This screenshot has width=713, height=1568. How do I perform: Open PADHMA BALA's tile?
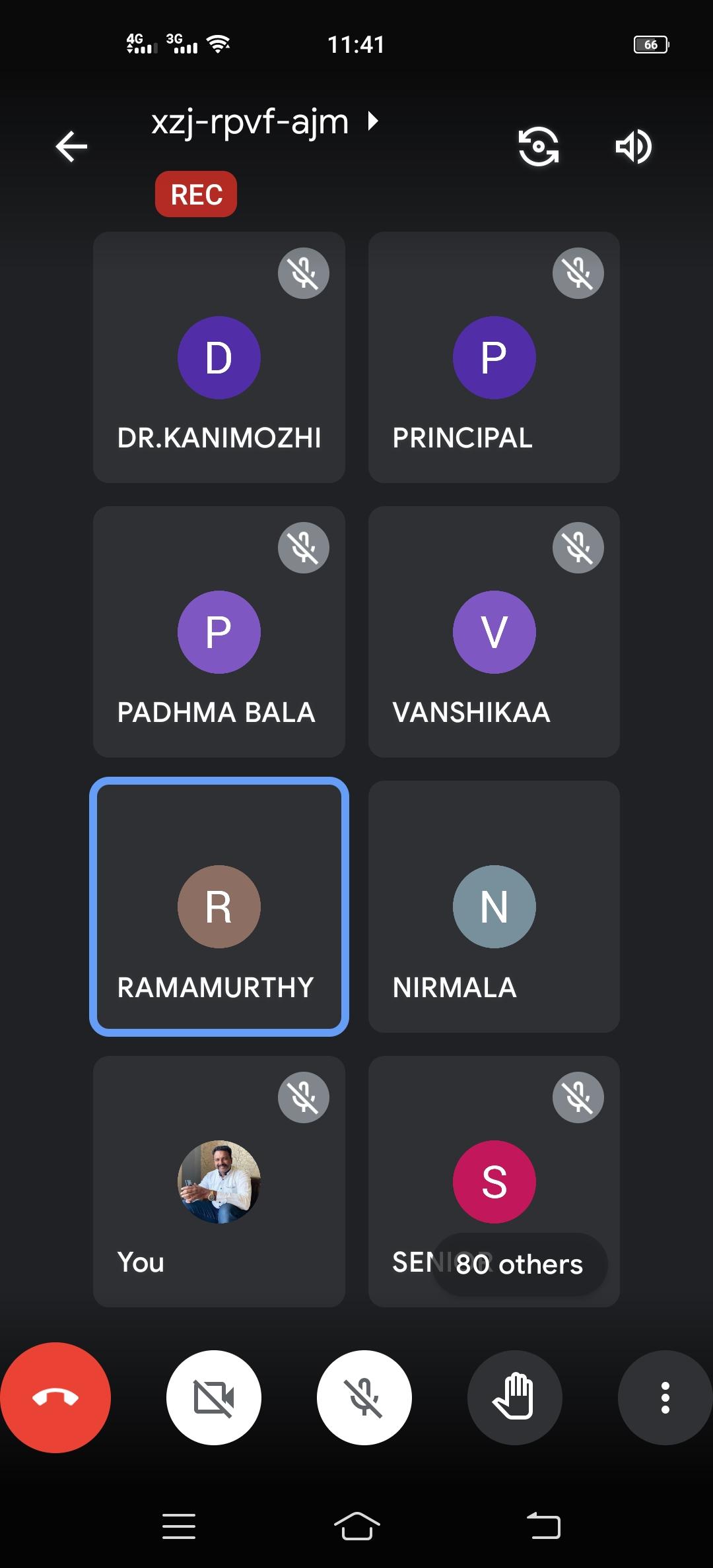(x=219, y=632)
